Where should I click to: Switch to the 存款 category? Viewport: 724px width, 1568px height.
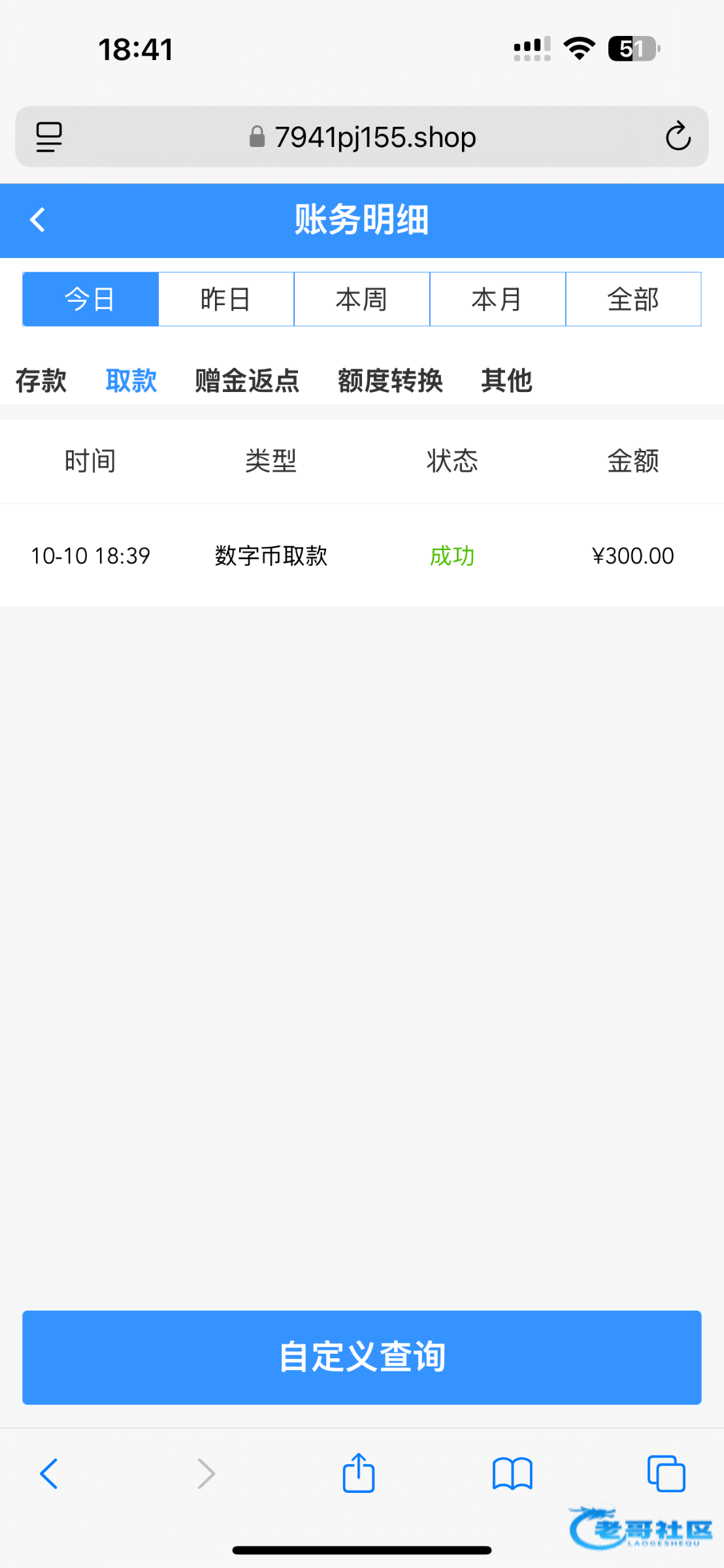click(x=41, y=381)
